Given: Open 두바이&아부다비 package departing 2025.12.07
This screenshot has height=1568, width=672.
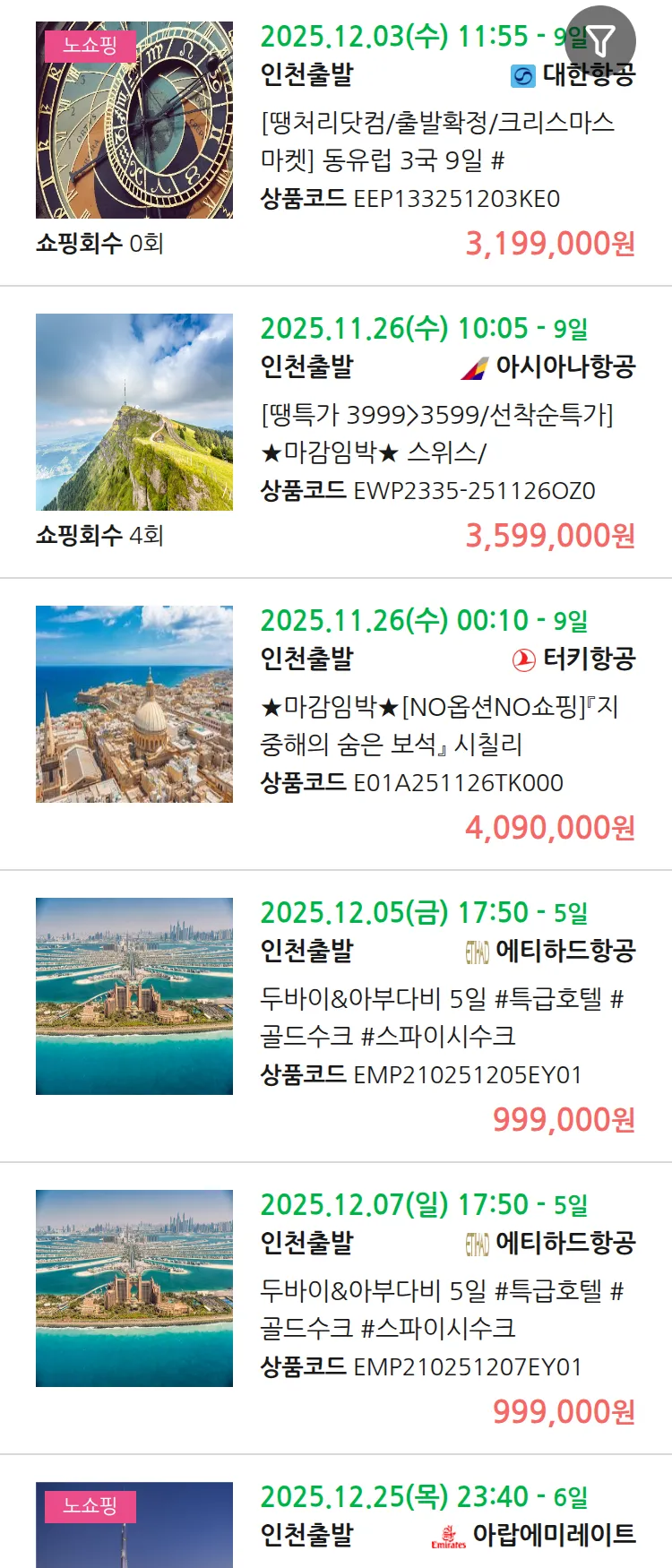Looking at the screenshot, I should pyautogui.click(x=441, y=1309).
